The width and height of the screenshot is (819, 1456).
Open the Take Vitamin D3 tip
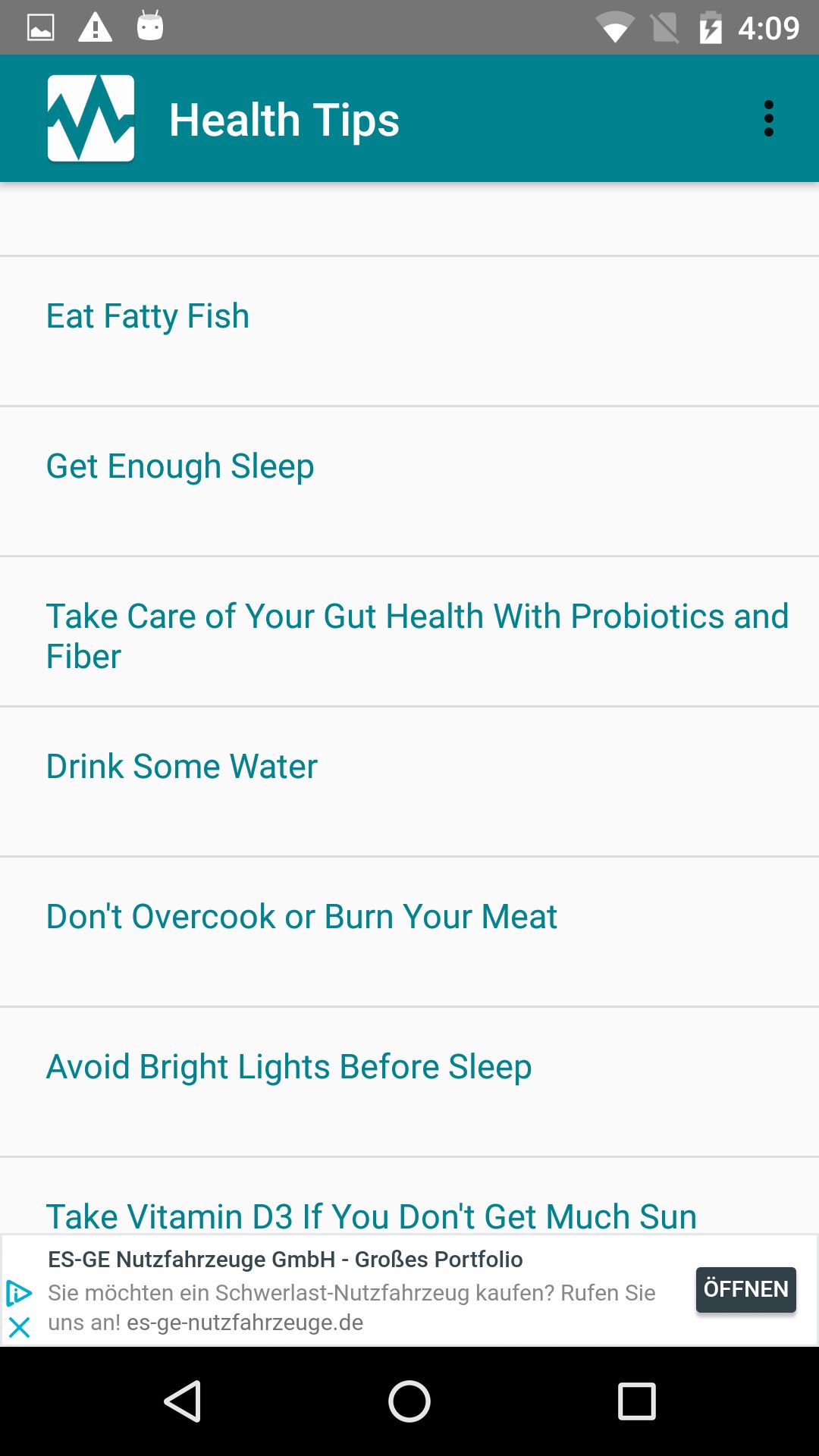coord(372,1215)
